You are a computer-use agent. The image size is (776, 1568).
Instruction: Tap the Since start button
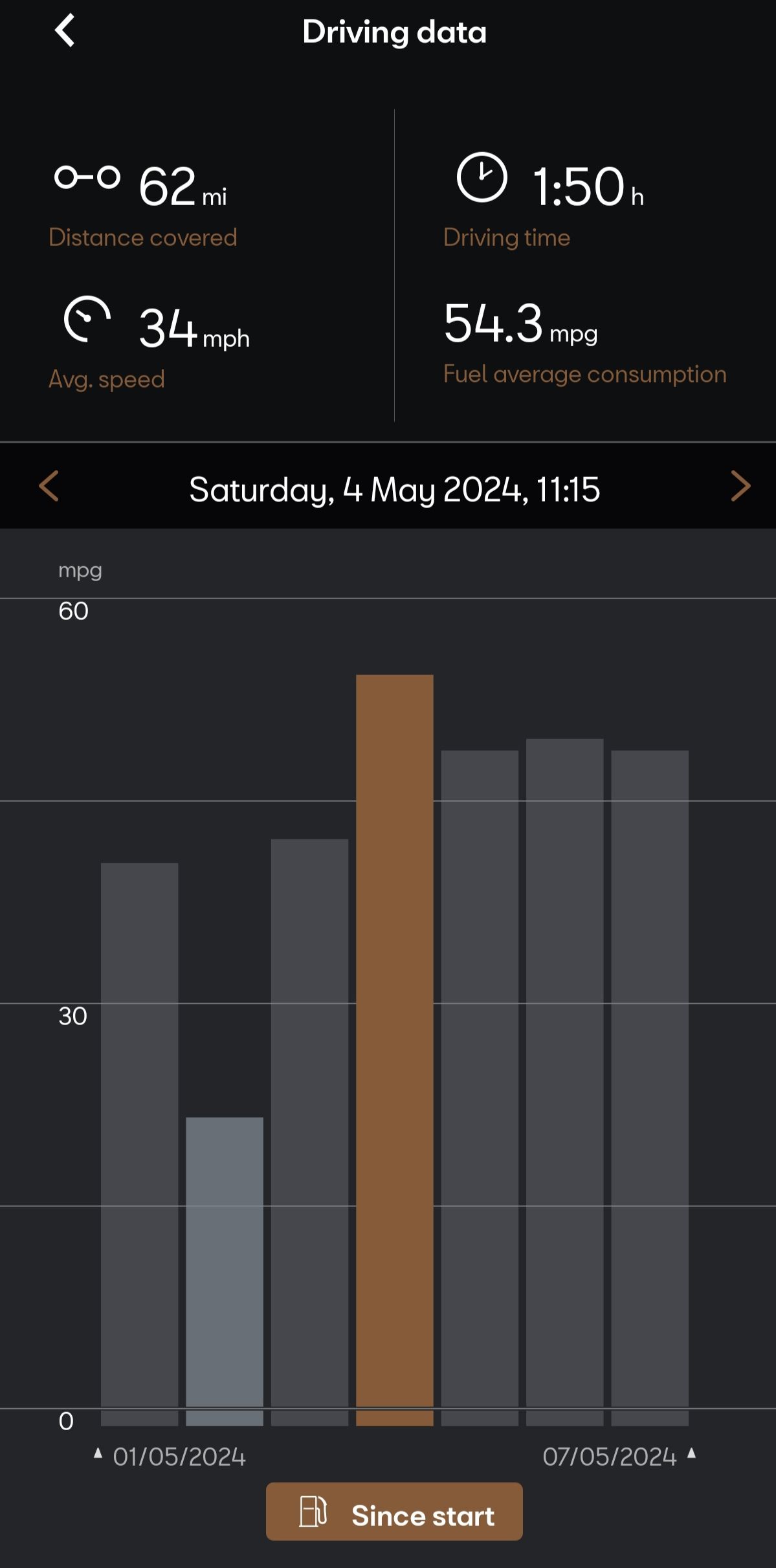394,1511
